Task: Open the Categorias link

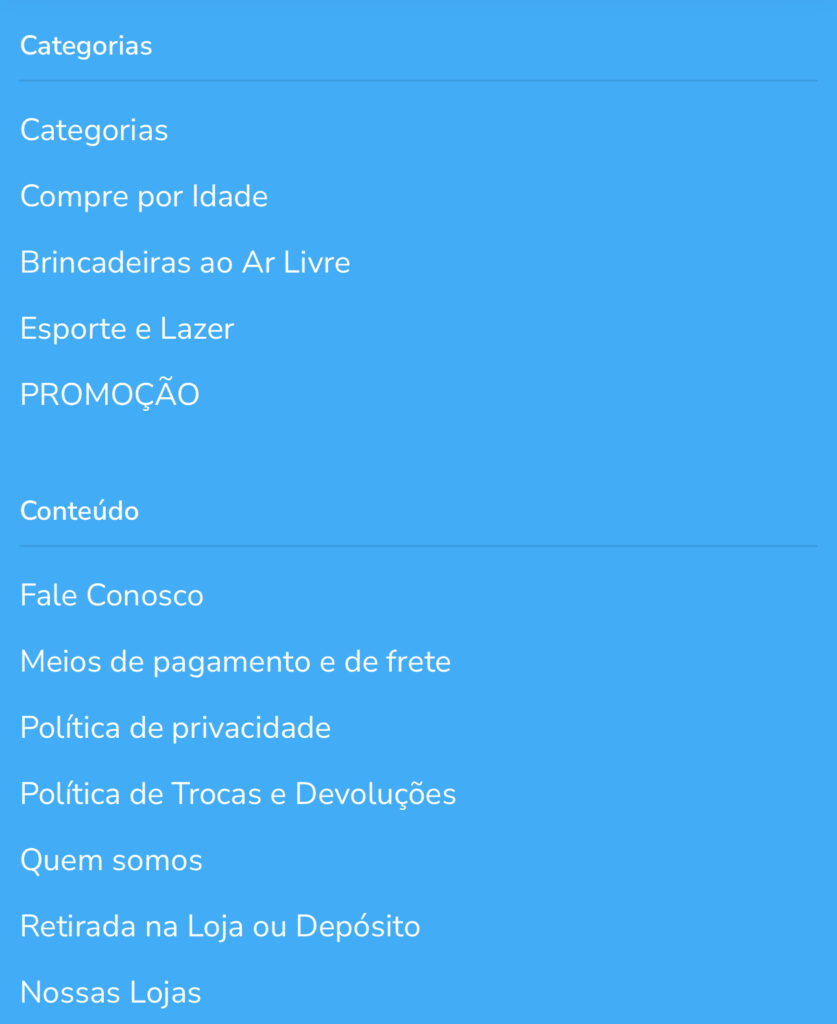Action: 94,131
